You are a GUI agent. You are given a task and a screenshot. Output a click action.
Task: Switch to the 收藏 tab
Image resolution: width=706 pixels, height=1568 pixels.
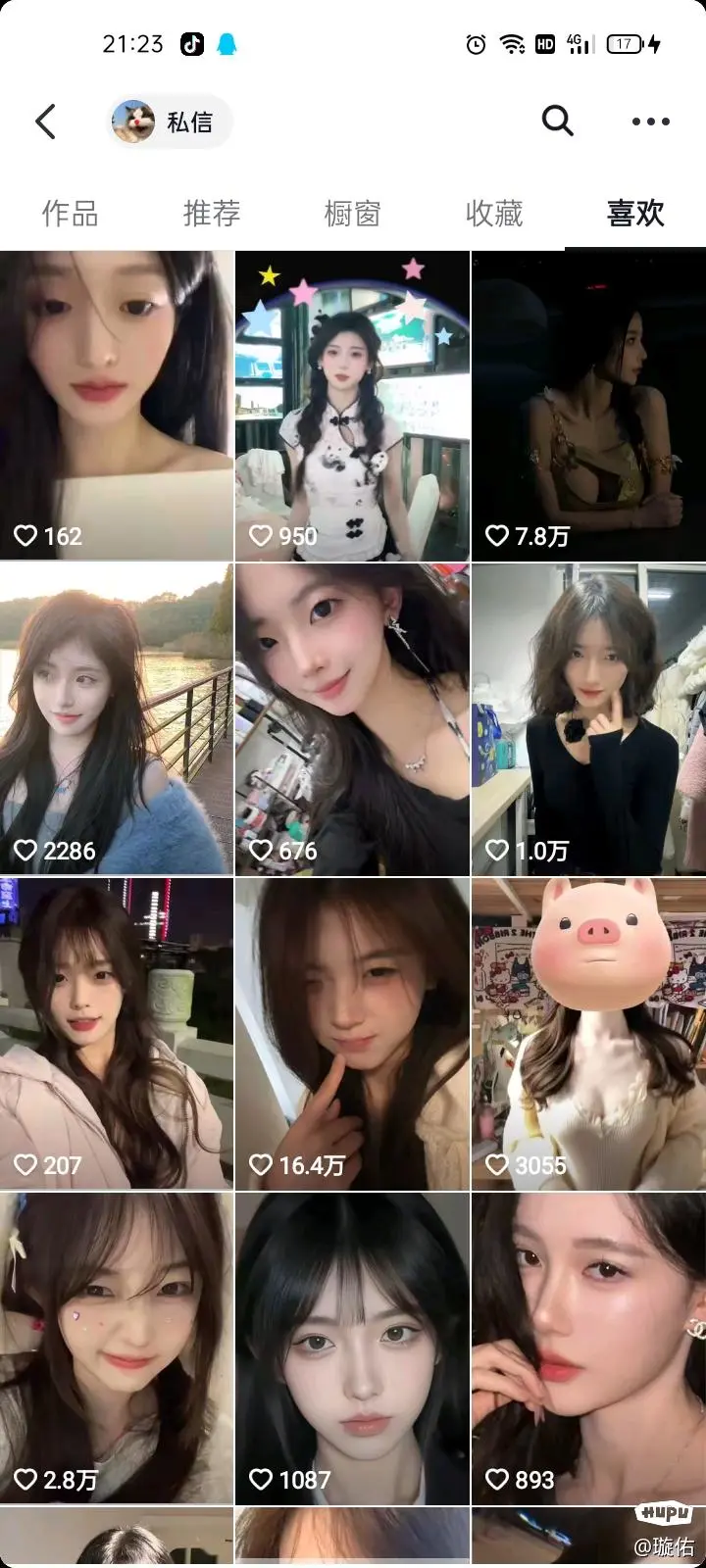click(493, 213)
